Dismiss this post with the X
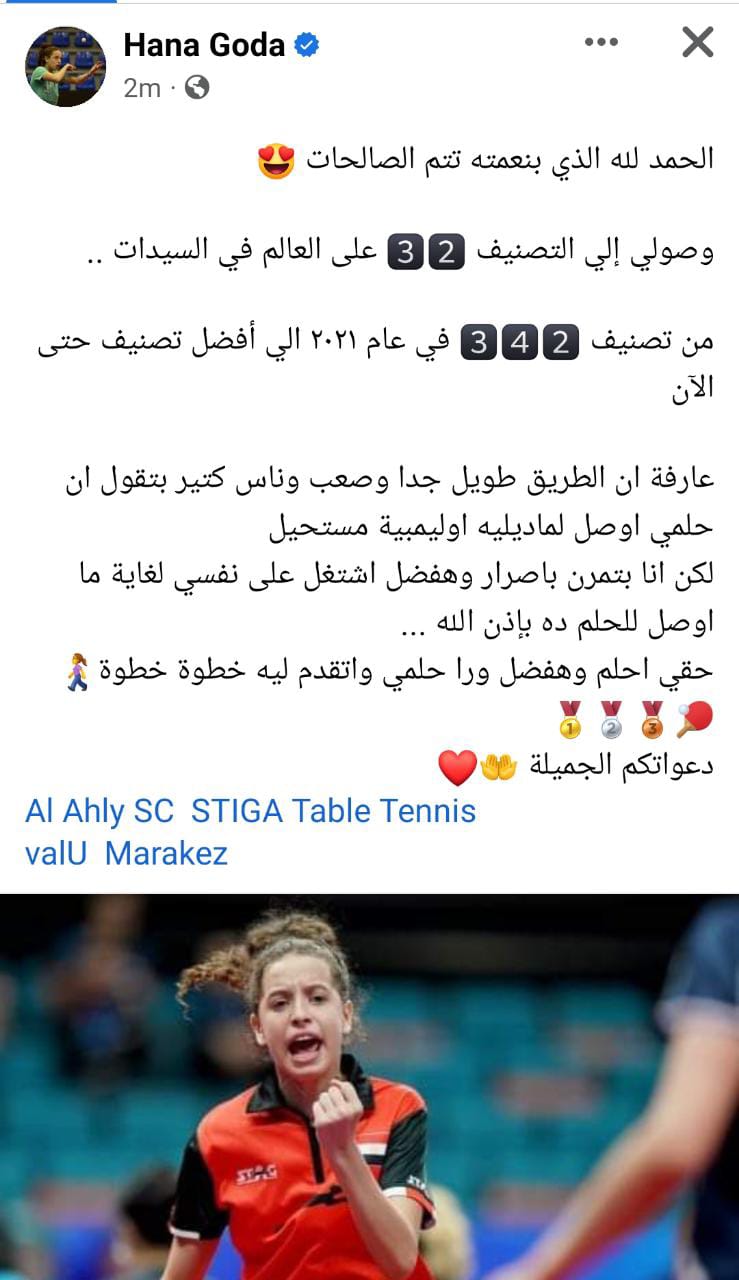 pos(697,42)
